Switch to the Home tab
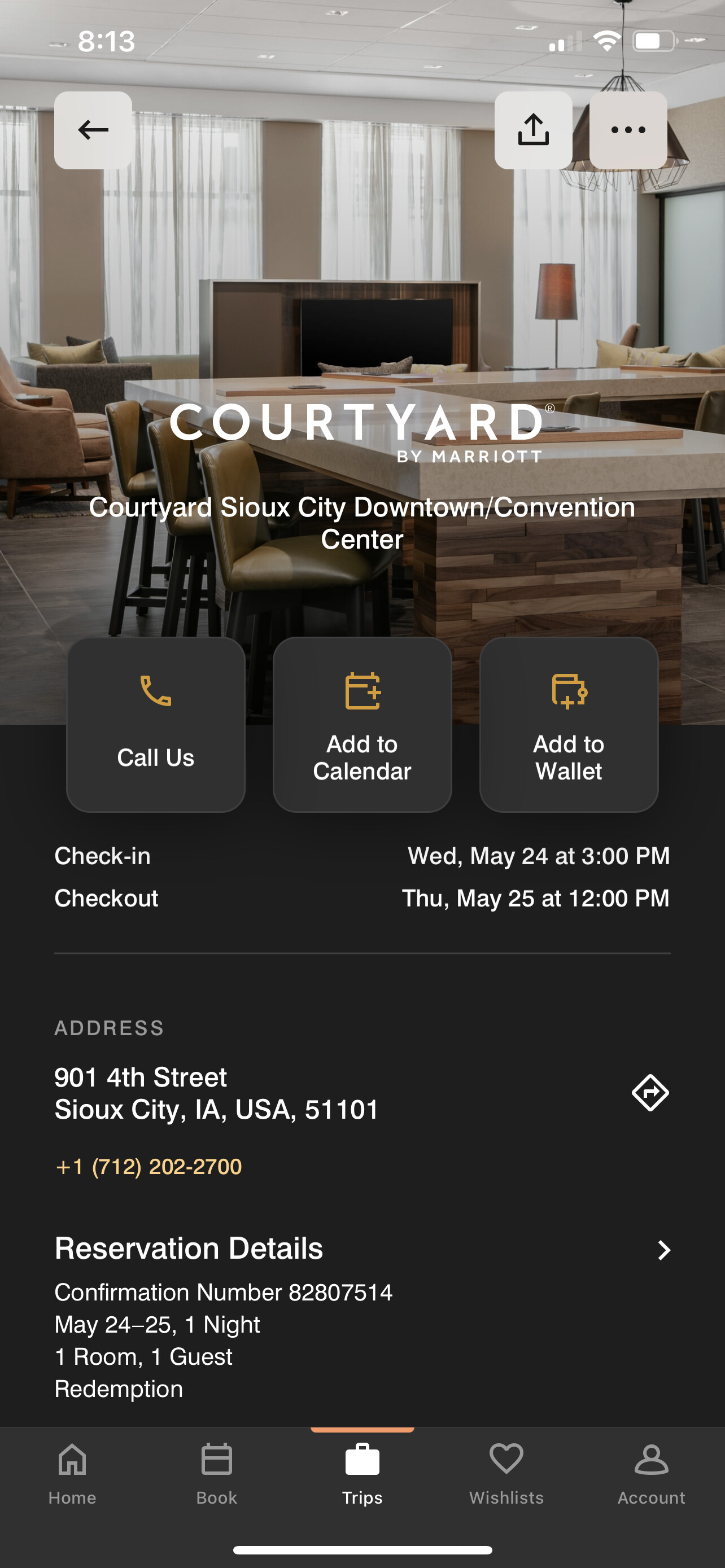 pos(72,1473)
